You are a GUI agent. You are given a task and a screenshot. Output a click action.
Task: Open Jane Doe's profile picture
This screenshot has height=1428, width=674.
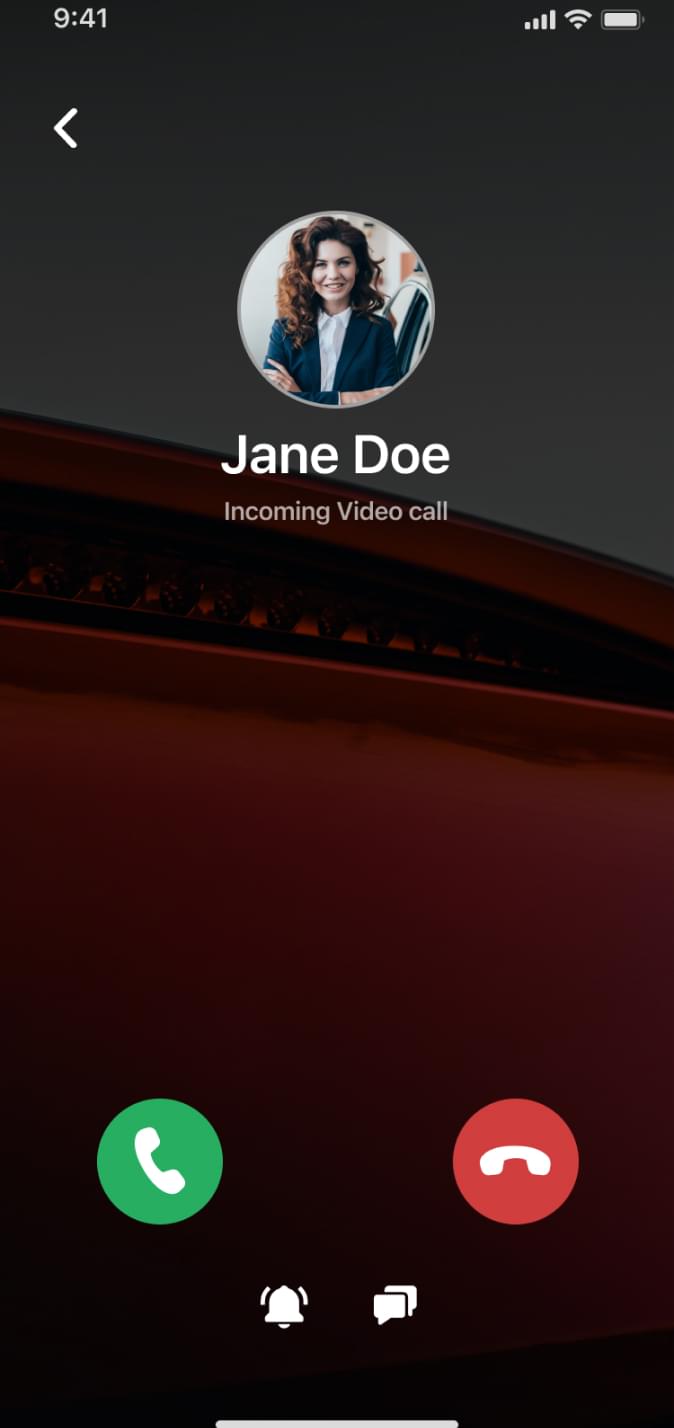tap(336, 309)
